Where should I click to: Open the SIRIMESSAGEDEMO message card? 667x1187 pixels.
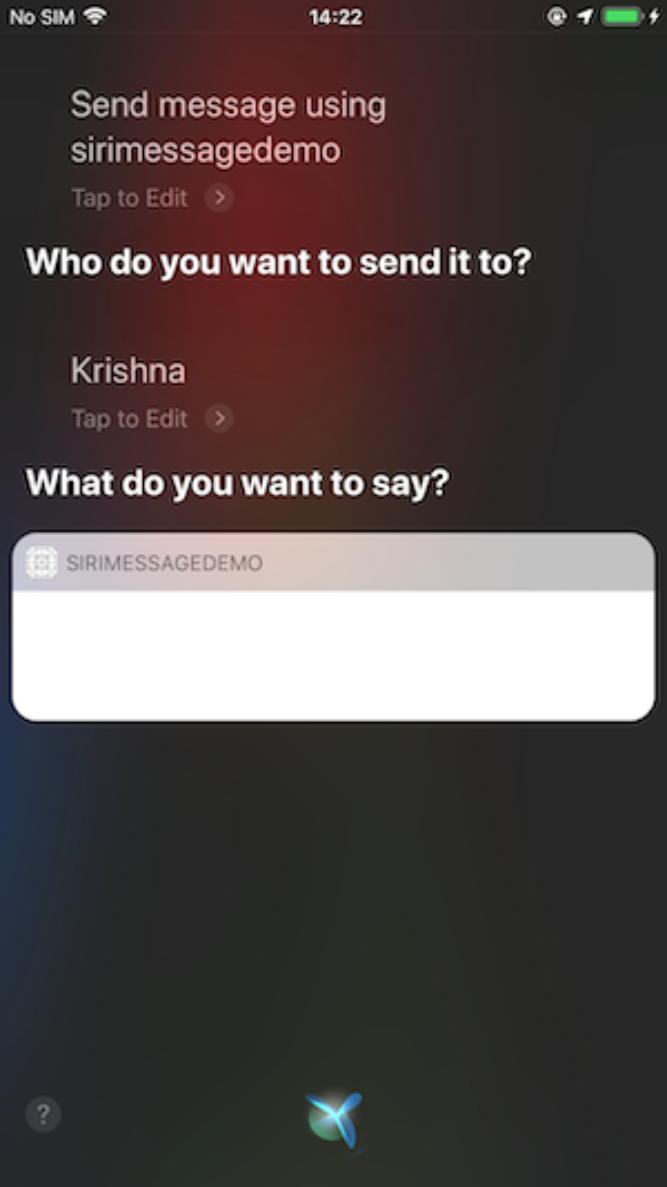tap(333, 627)
